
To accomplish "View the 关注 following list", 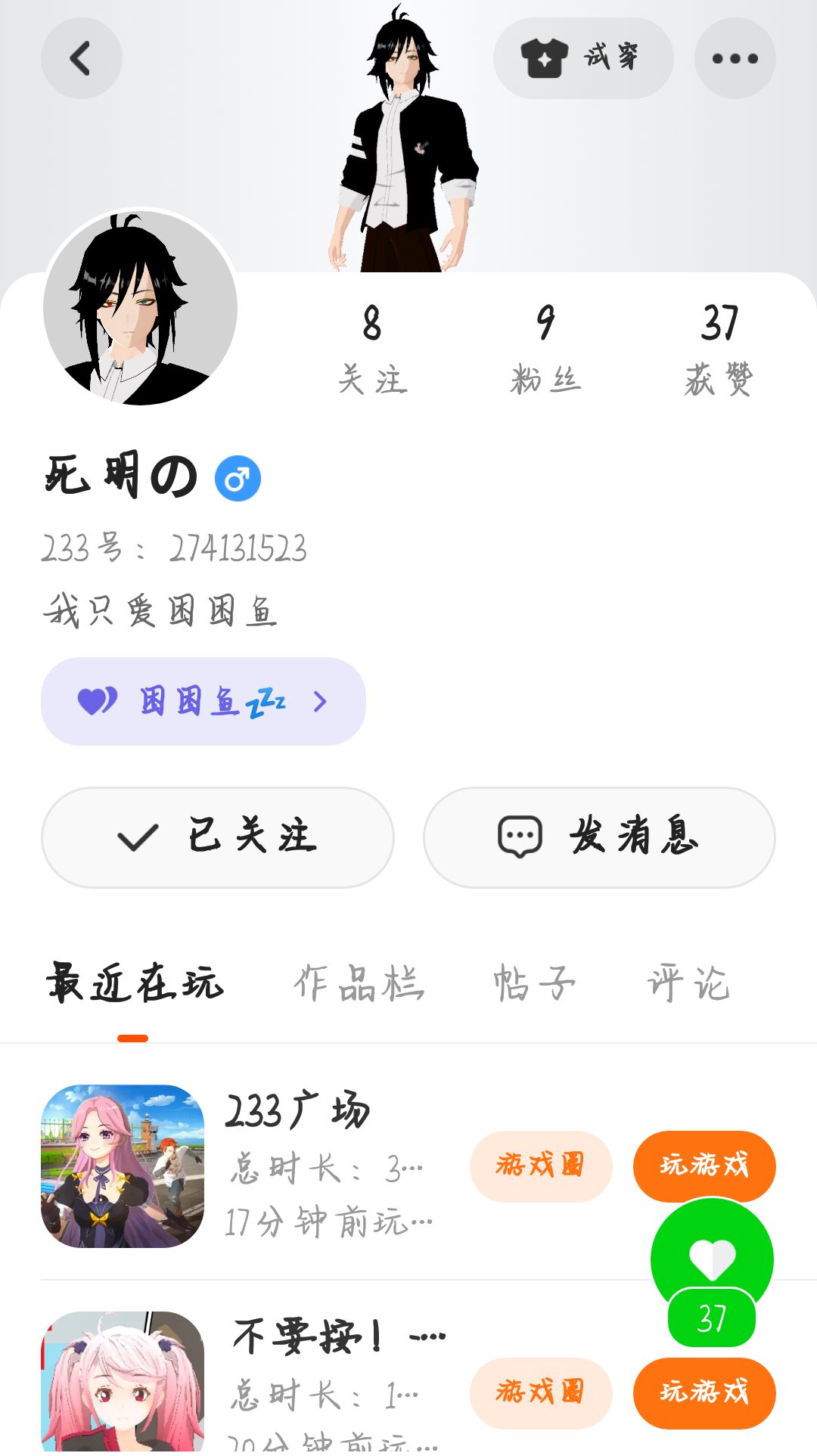I will (372, 349).
